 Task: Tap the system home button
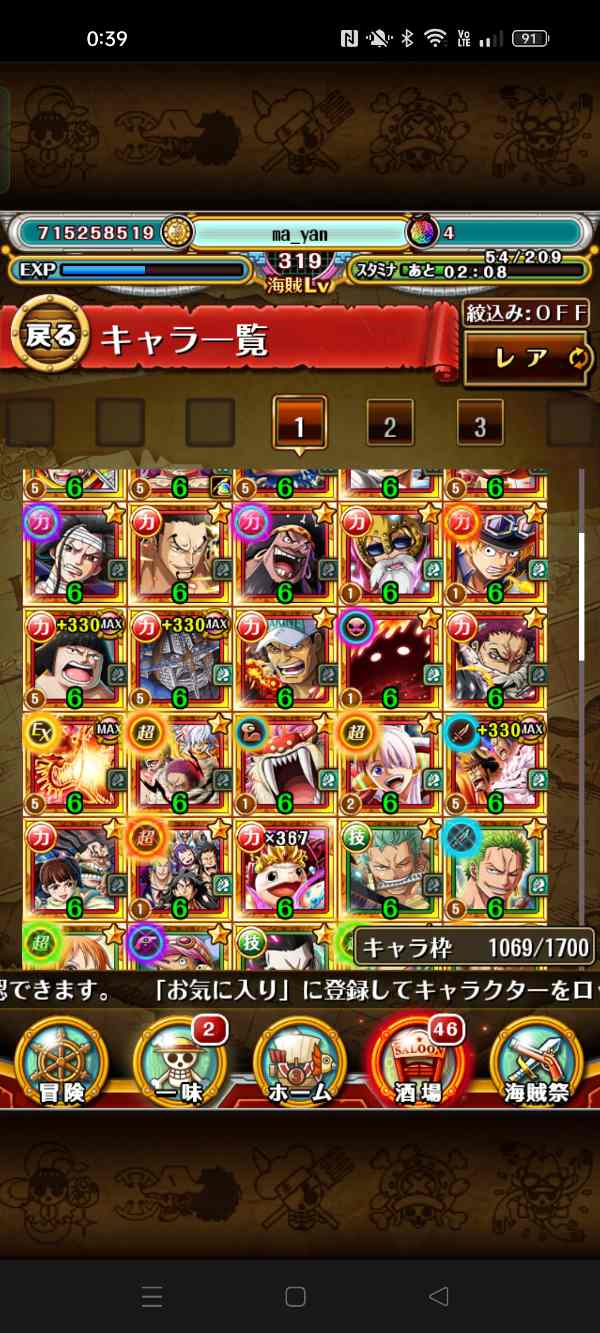point(295,1297)
